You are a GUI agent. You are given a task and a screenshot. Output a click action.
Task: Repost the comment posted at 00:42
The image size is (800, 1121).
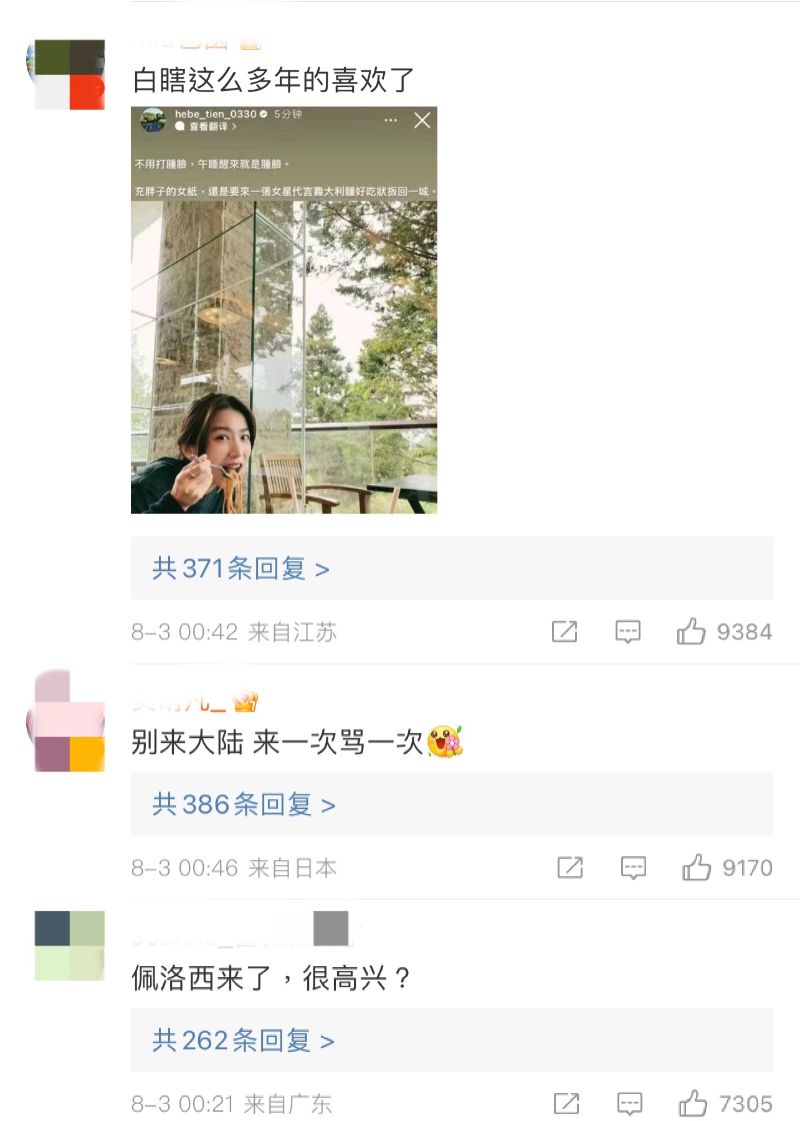point(565,632)
